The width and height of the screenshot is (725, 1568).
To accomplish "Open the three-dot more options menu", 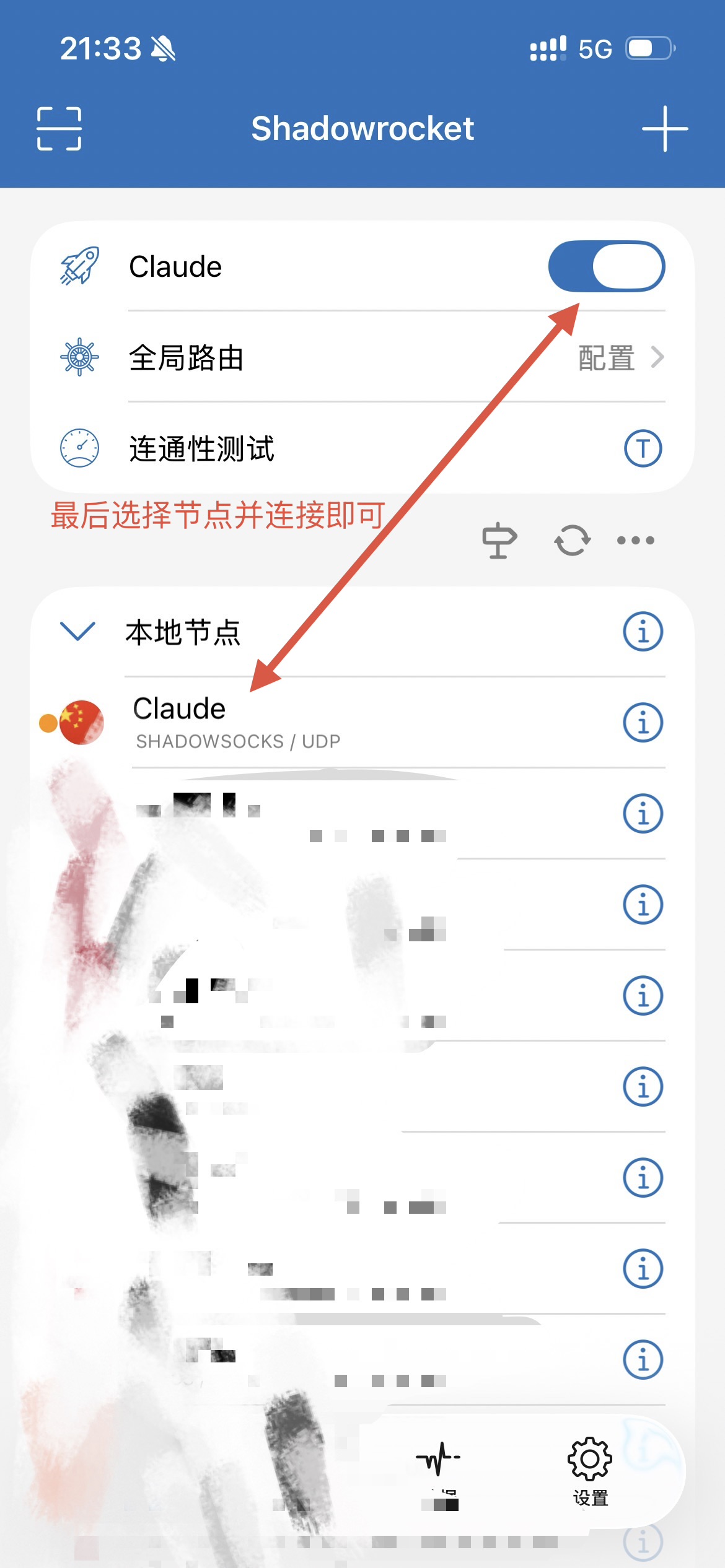I will 635,541.
